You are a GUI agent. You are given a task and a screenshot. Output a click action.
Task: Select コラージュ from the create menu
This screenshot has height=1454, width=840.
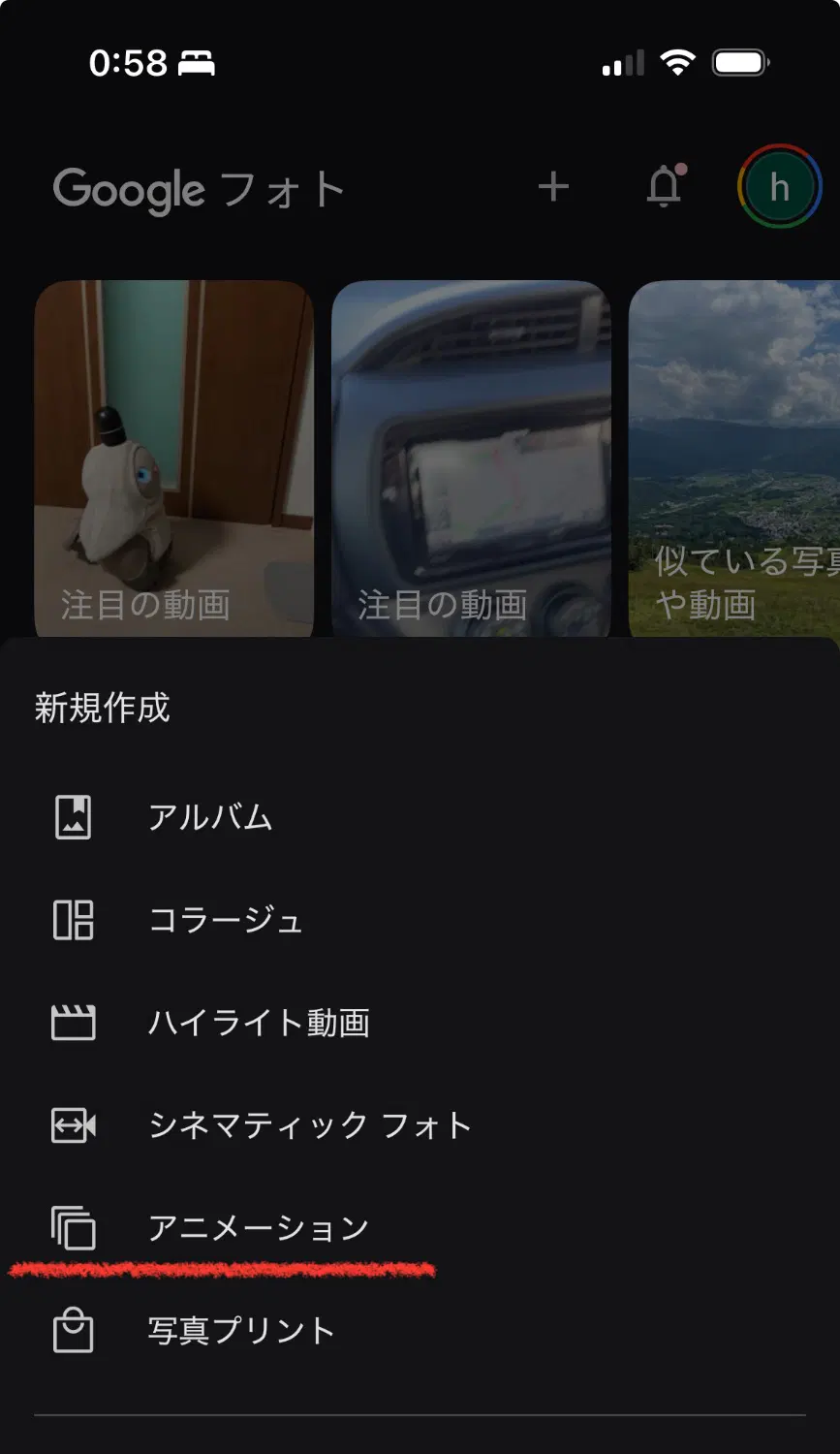tap(225, 920)
